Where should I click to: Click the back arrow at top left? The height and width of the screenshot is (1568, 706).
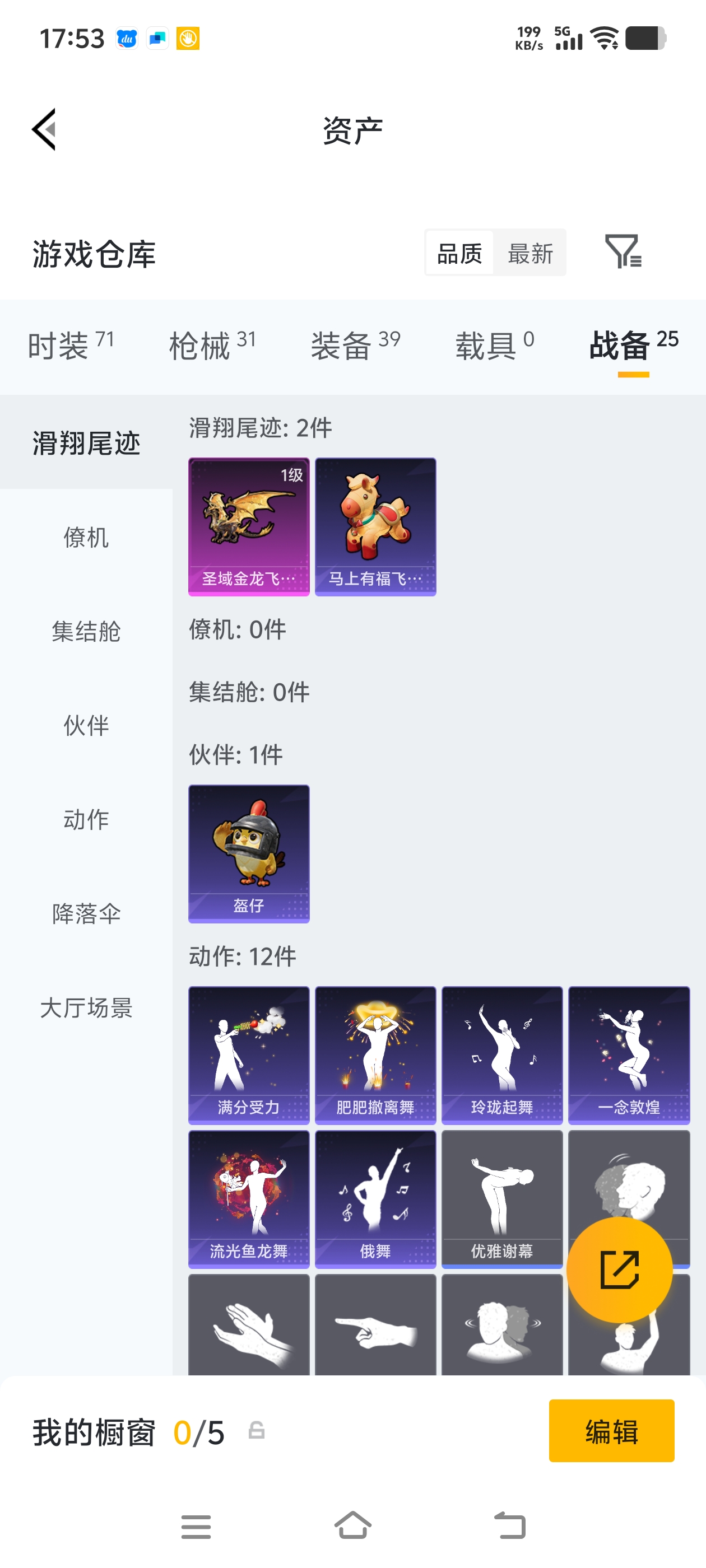pyautogui.click(x=43, y=130)
